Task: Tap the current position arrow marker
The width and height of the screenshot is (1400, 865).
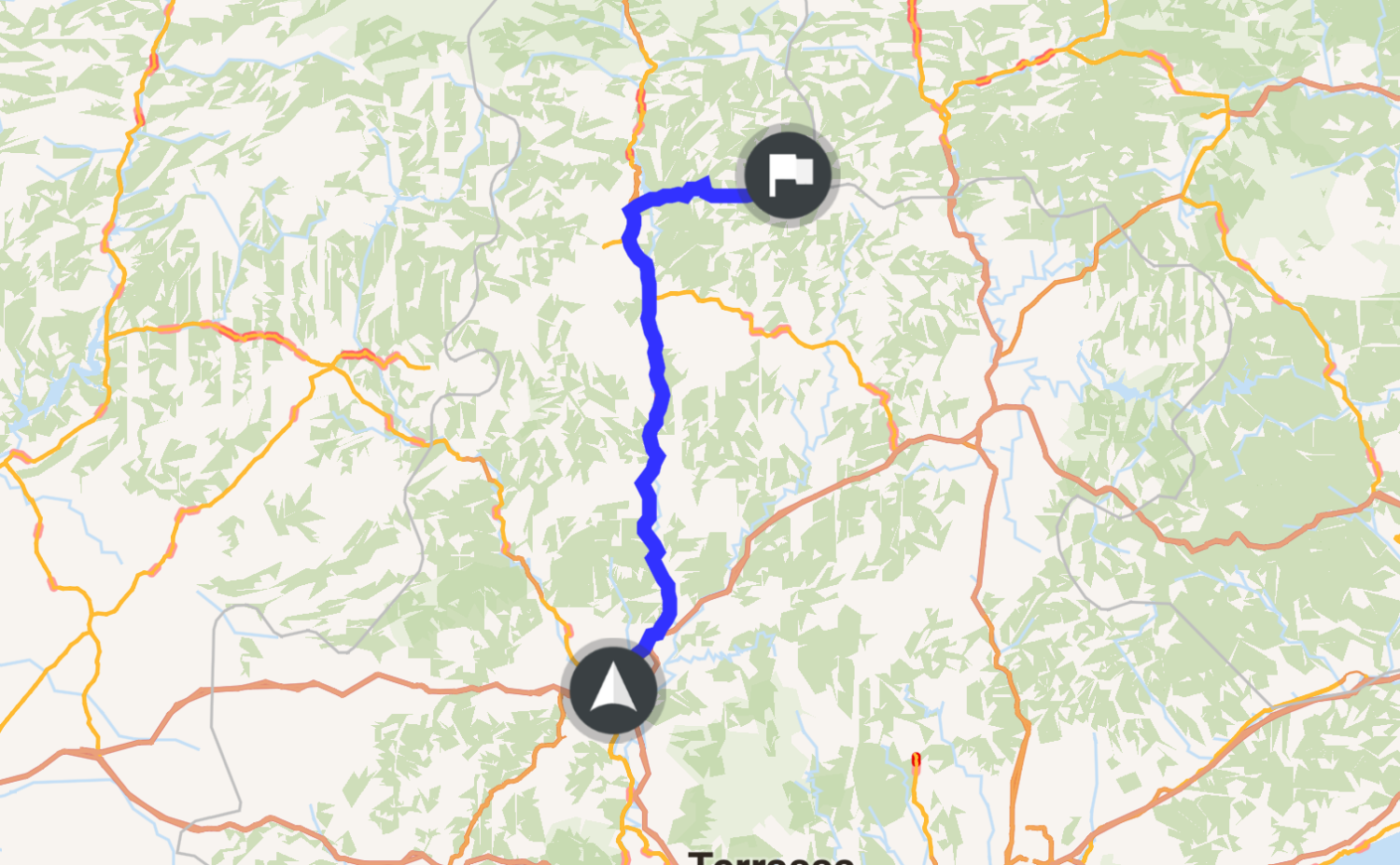Action: pyautogui.click(x=612, y=691)
